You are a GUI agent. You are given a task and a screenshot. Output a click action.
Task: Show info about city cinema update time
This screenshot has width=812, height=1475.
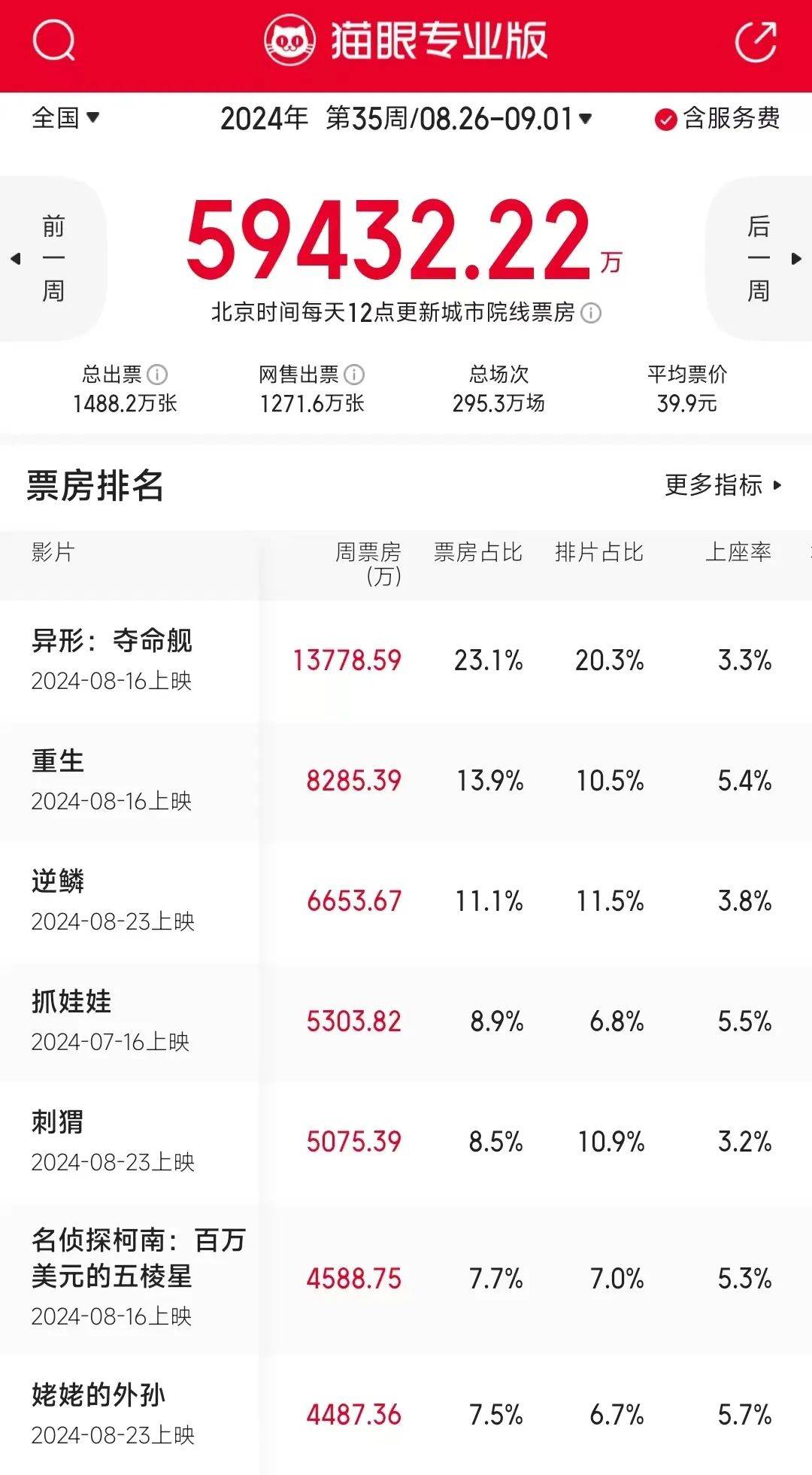[x=592, y=313]
